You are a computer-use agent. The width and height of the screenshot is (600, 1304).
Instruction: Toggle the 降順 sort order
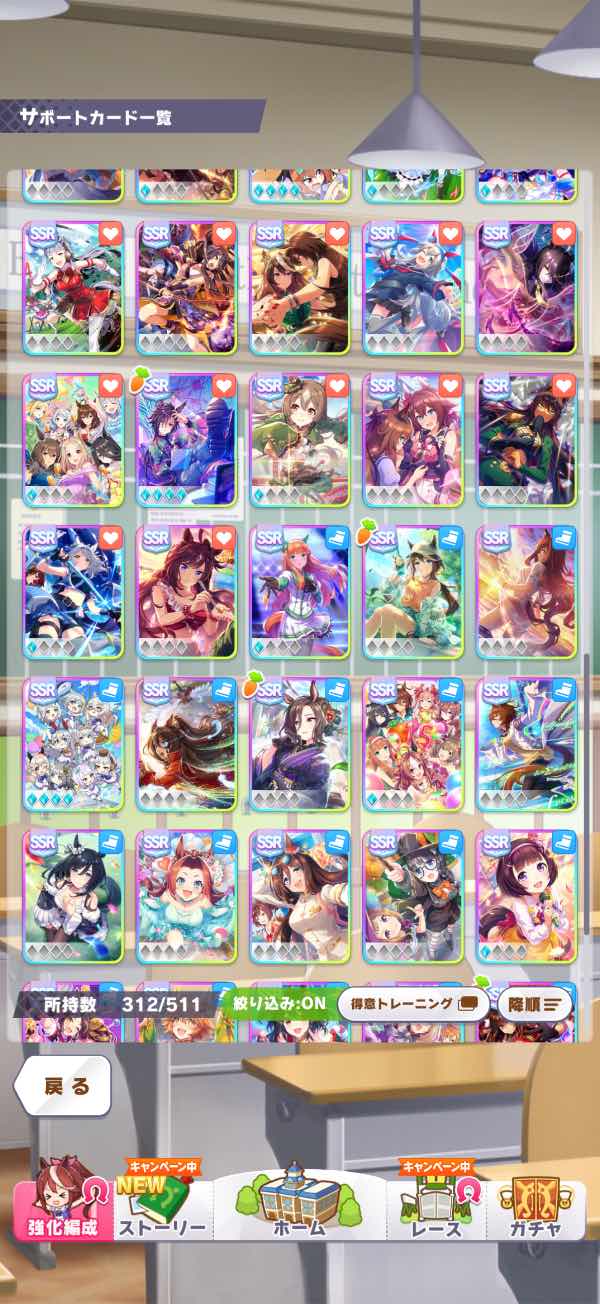click(x=534, y=1003)
